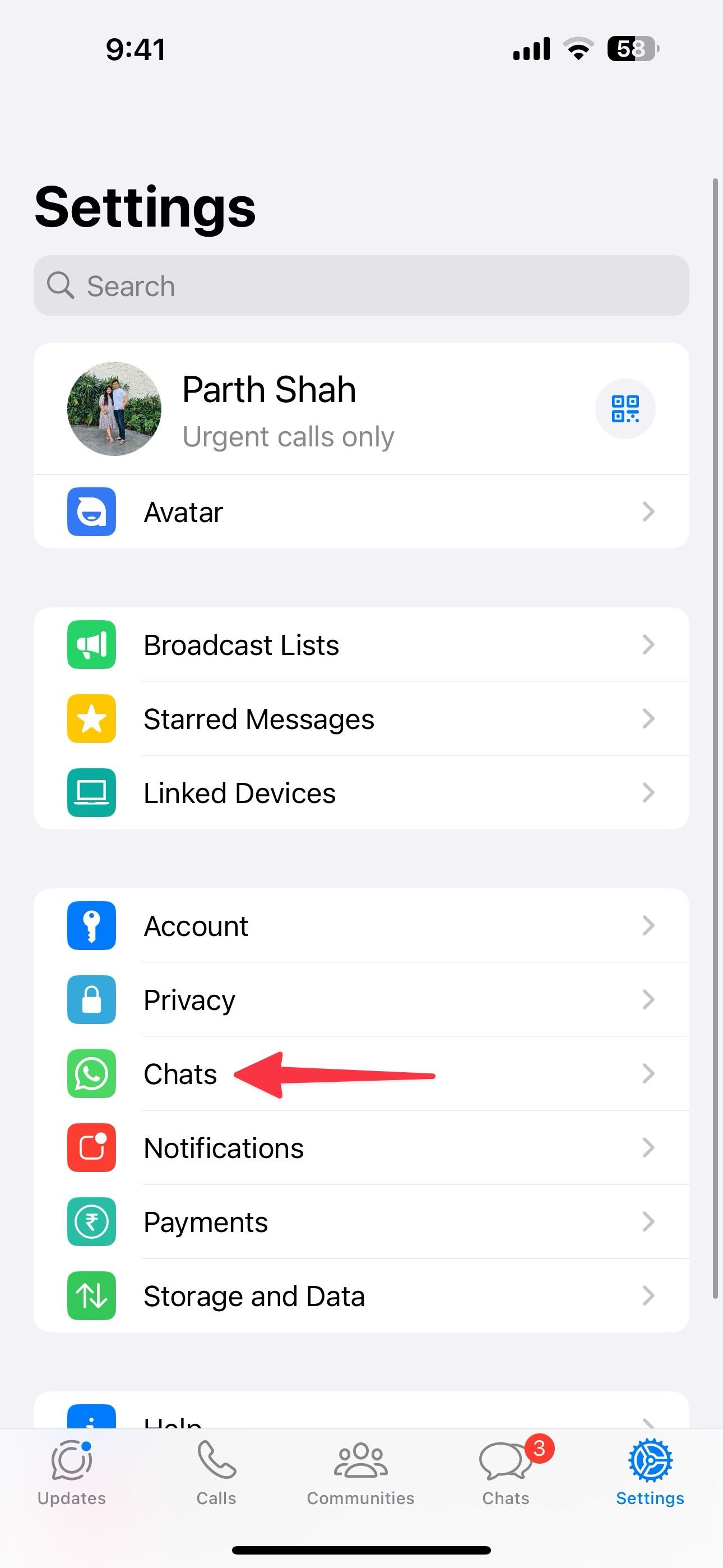Open Notifications settings
The height and width of the screenshot is (1568, 723).
[x=361, y=1147]
